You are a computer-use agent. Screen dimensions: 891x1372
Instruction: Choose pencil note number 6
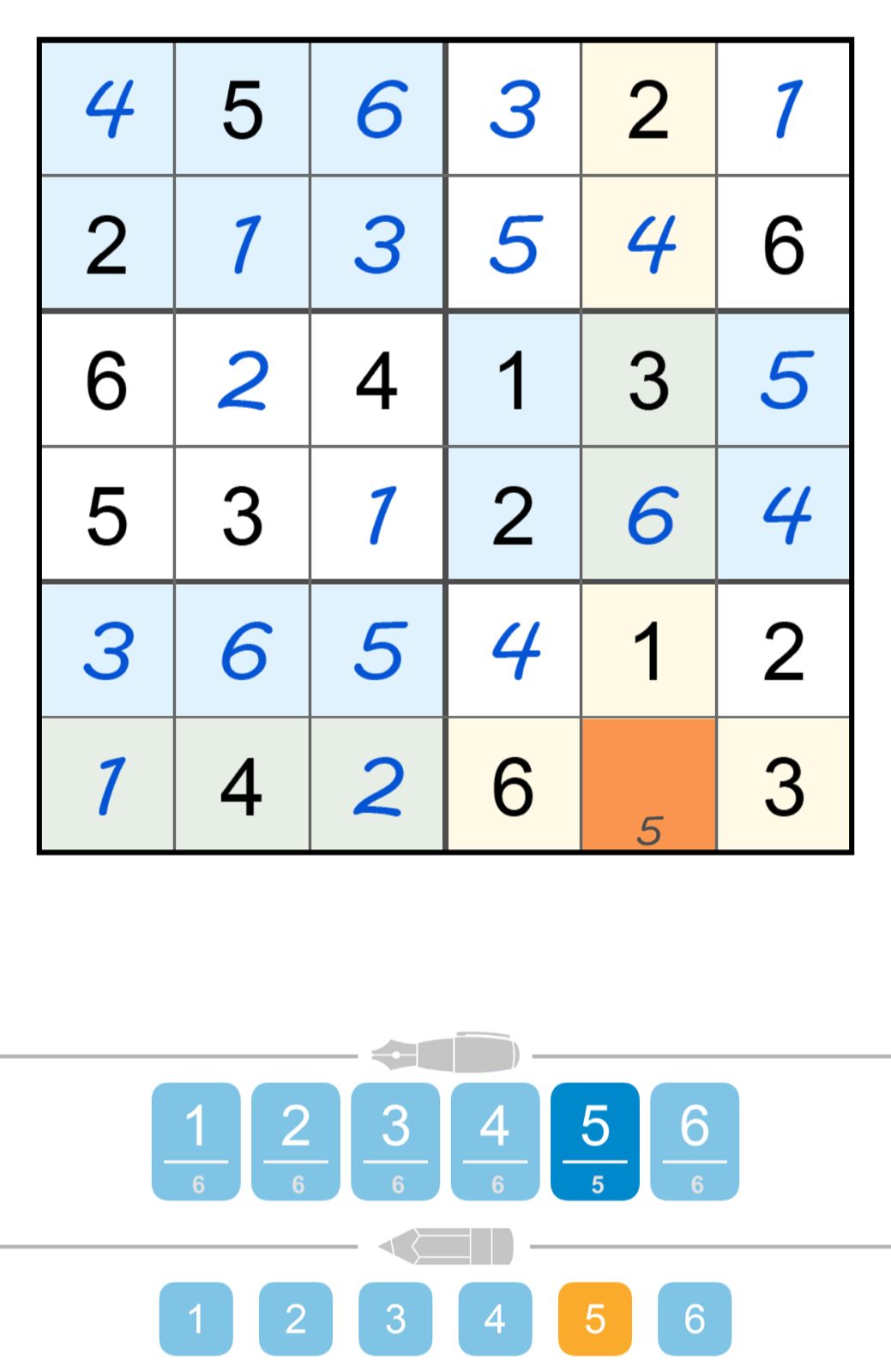(x=695, y=1318)
